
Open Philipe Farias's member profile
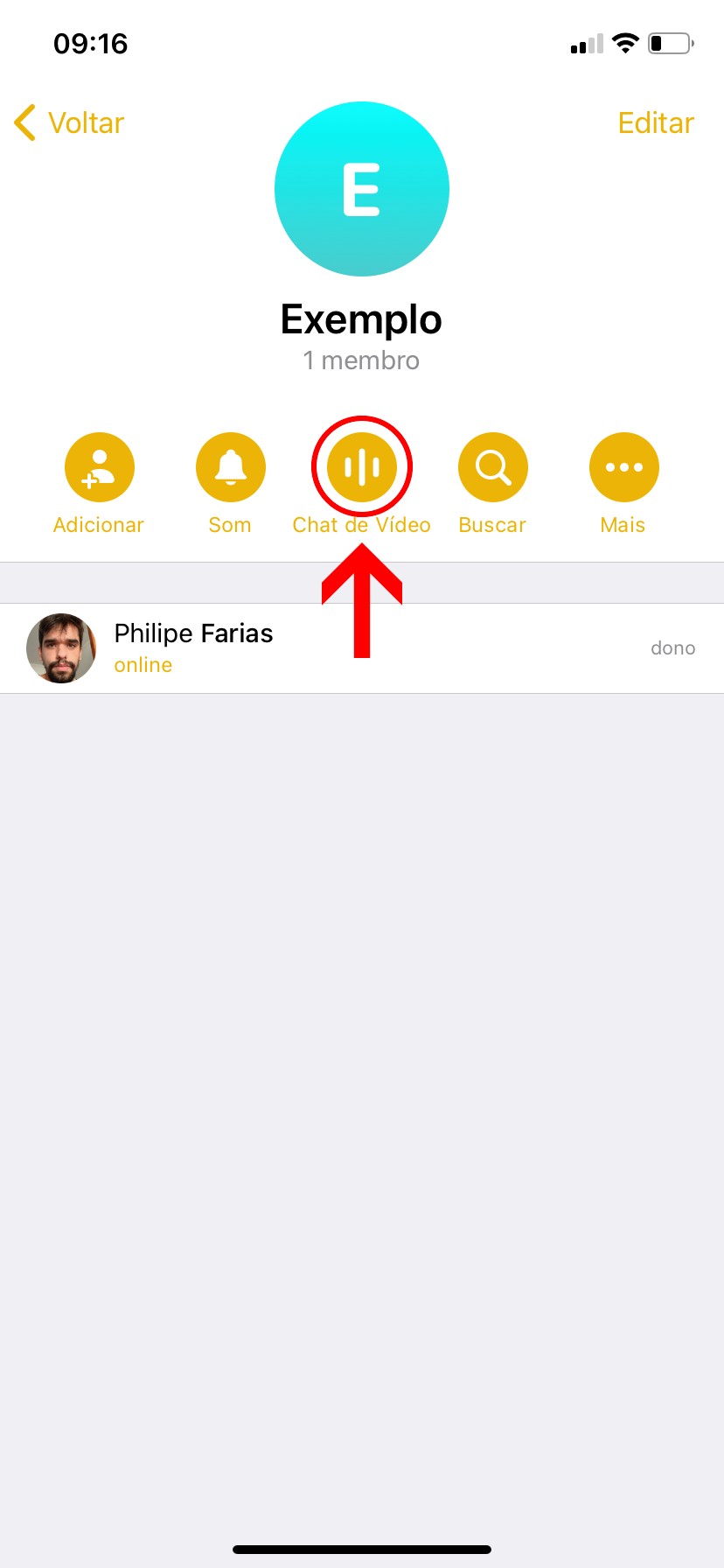pyautogui.click(x=362, y=648)
